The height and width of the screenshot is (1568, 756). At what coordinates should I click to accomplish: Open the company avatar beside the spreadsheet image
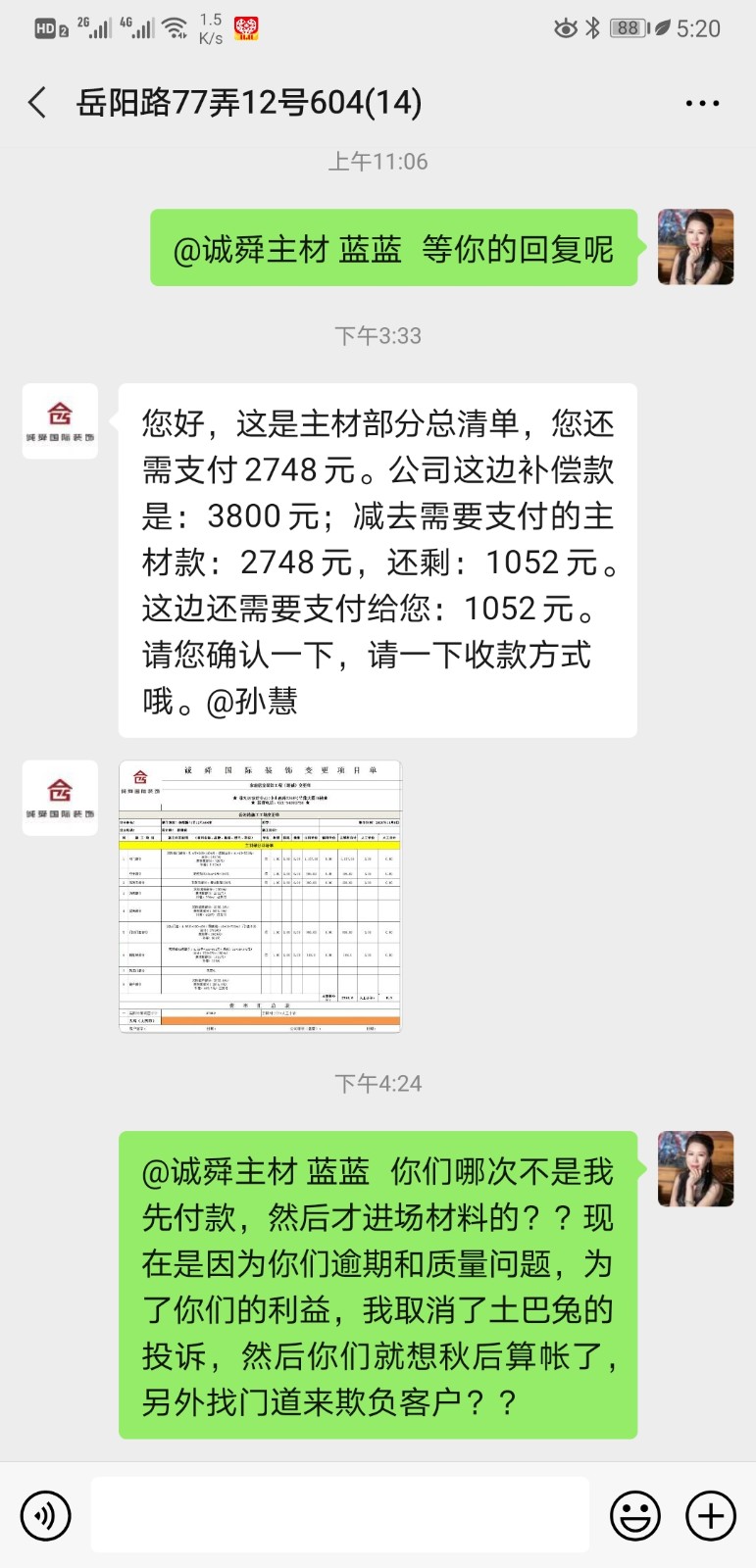(60, 798)
